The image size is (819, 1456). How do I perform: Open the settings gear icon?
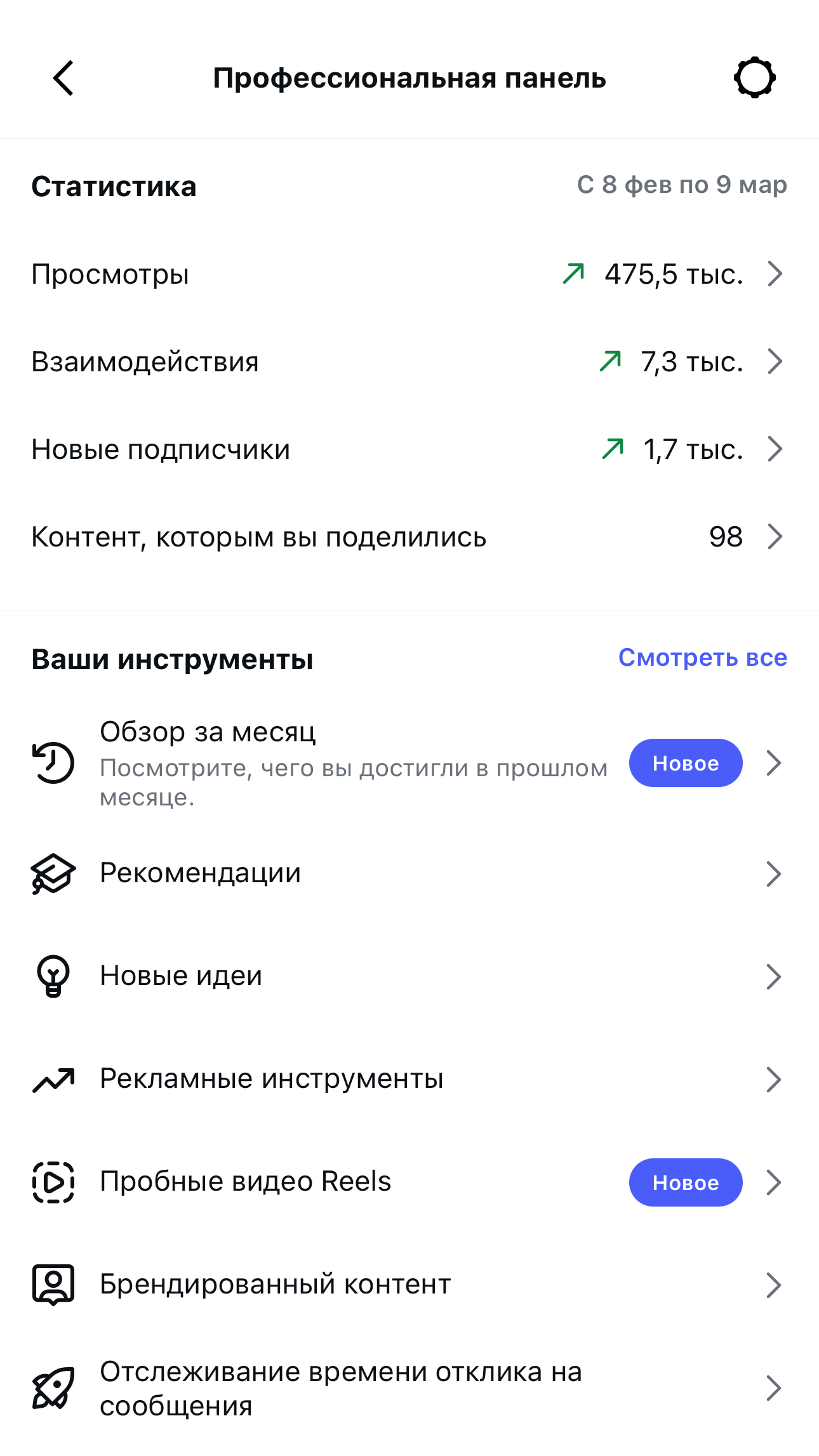(x=754, y=79)
